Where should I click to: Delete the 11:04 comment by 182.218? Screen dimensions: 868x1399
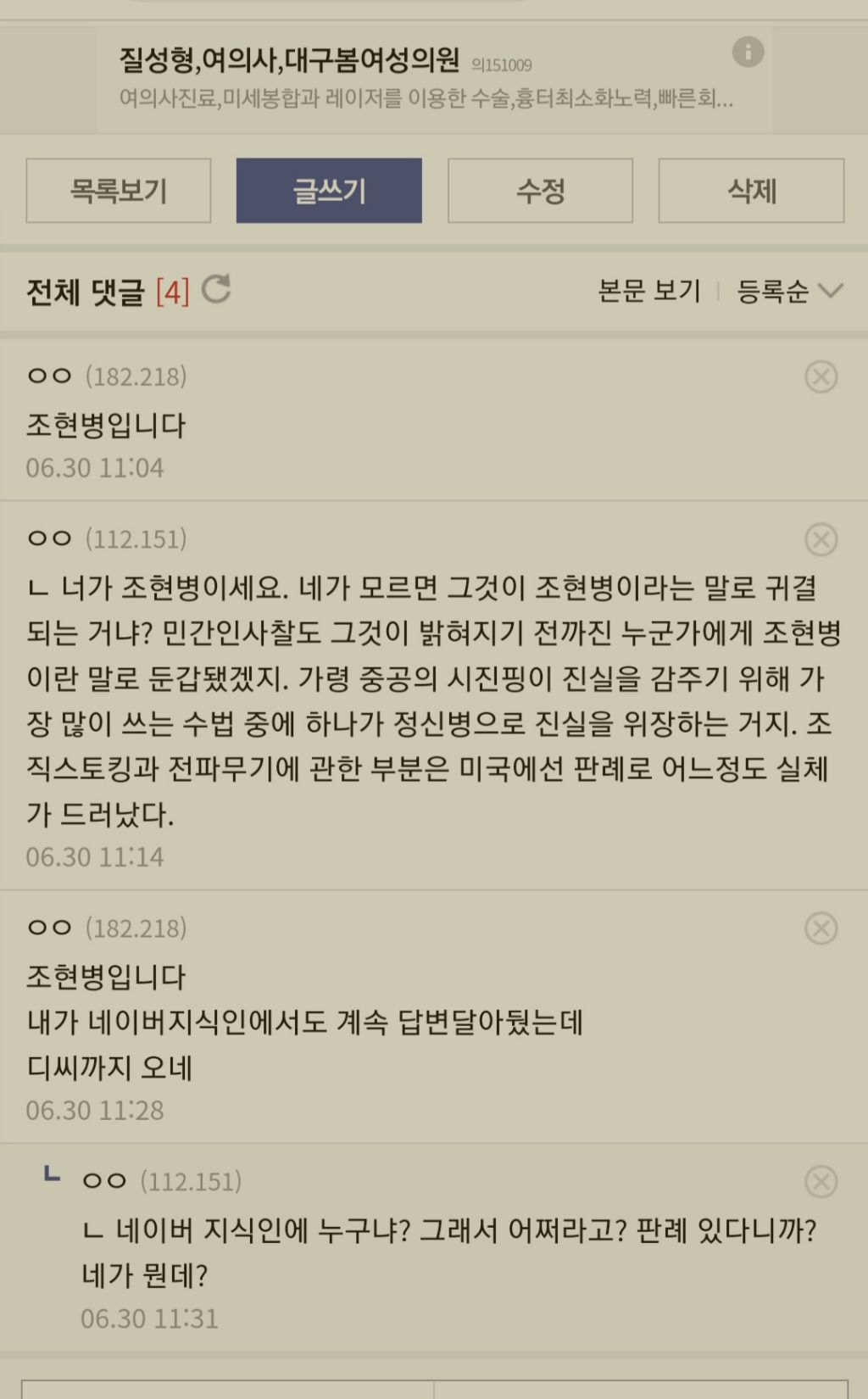point(821,376)
